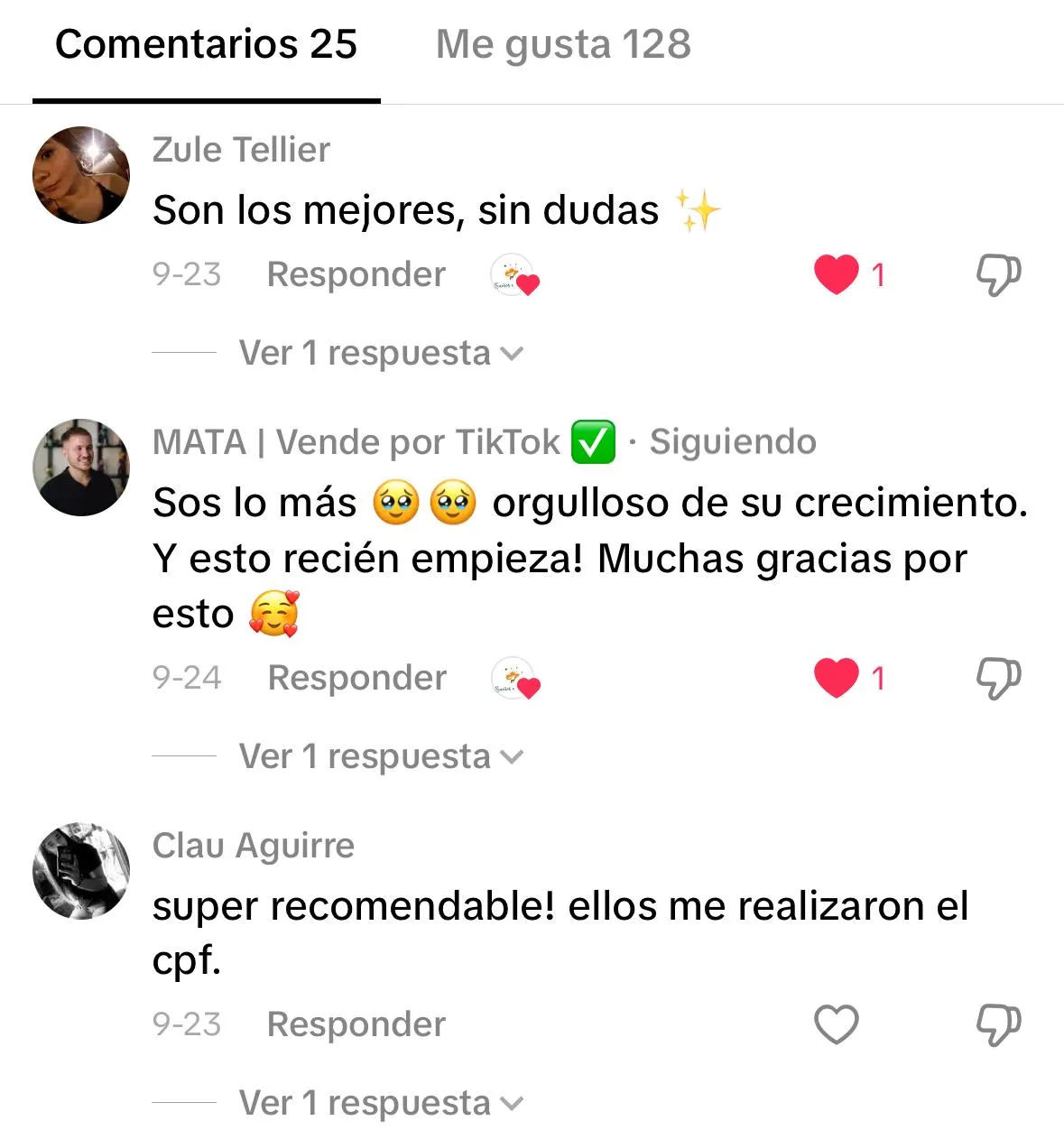Select the Comentarios 25 tab
Screen dimensions: 1064x1130
[x=207, y=44]
